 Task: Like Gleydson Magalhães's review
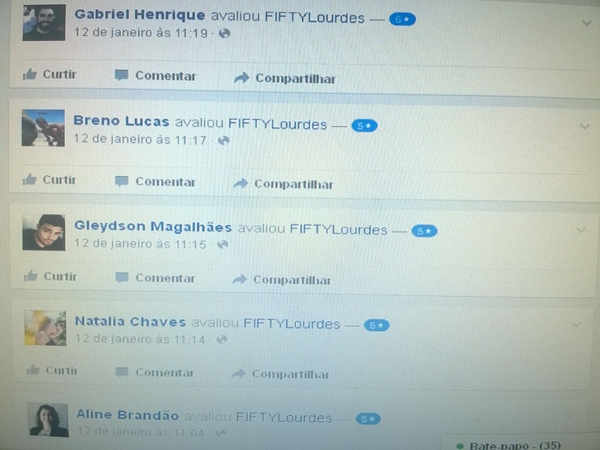tap(50, 276)
